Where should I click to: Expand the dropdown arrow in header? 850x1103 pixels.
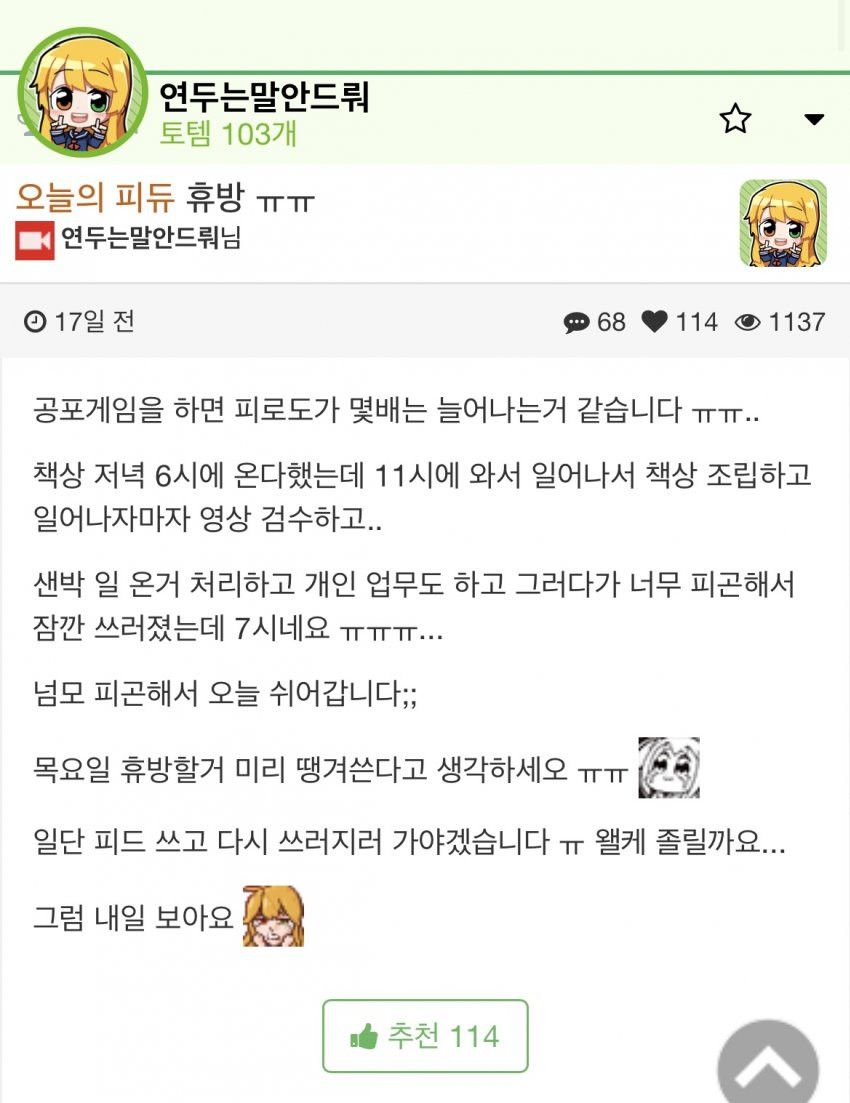pos(814,120)
